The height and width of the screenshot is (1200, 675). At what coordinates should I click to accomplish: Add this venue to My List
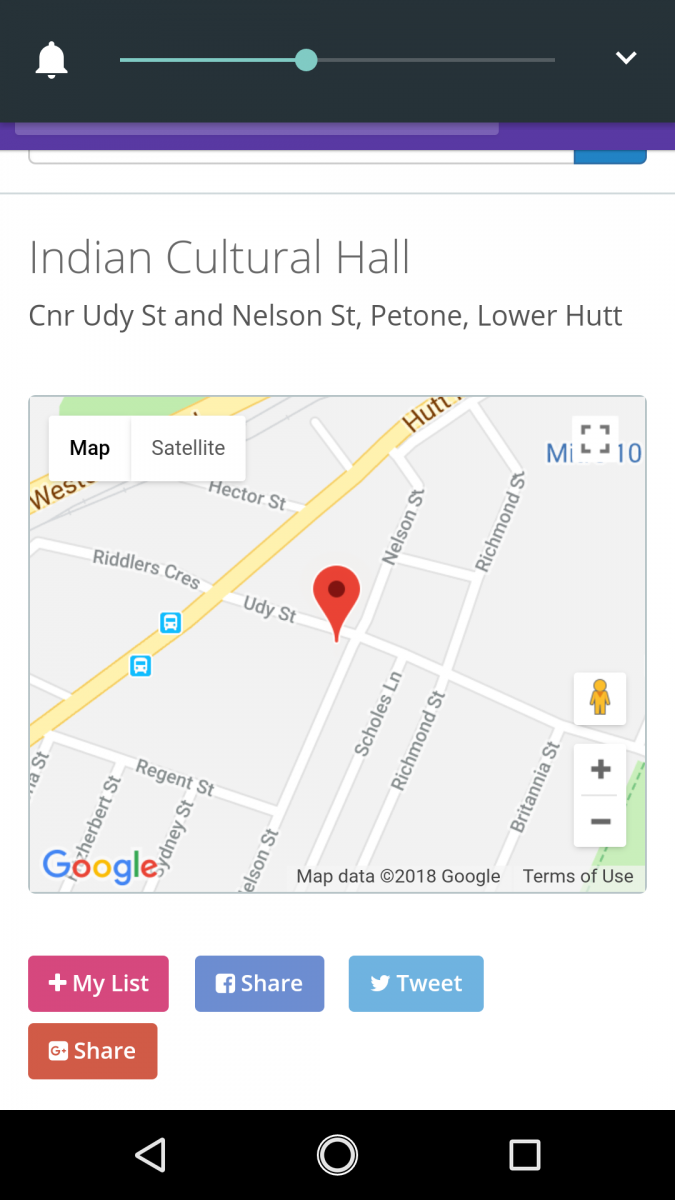[98, 984]
